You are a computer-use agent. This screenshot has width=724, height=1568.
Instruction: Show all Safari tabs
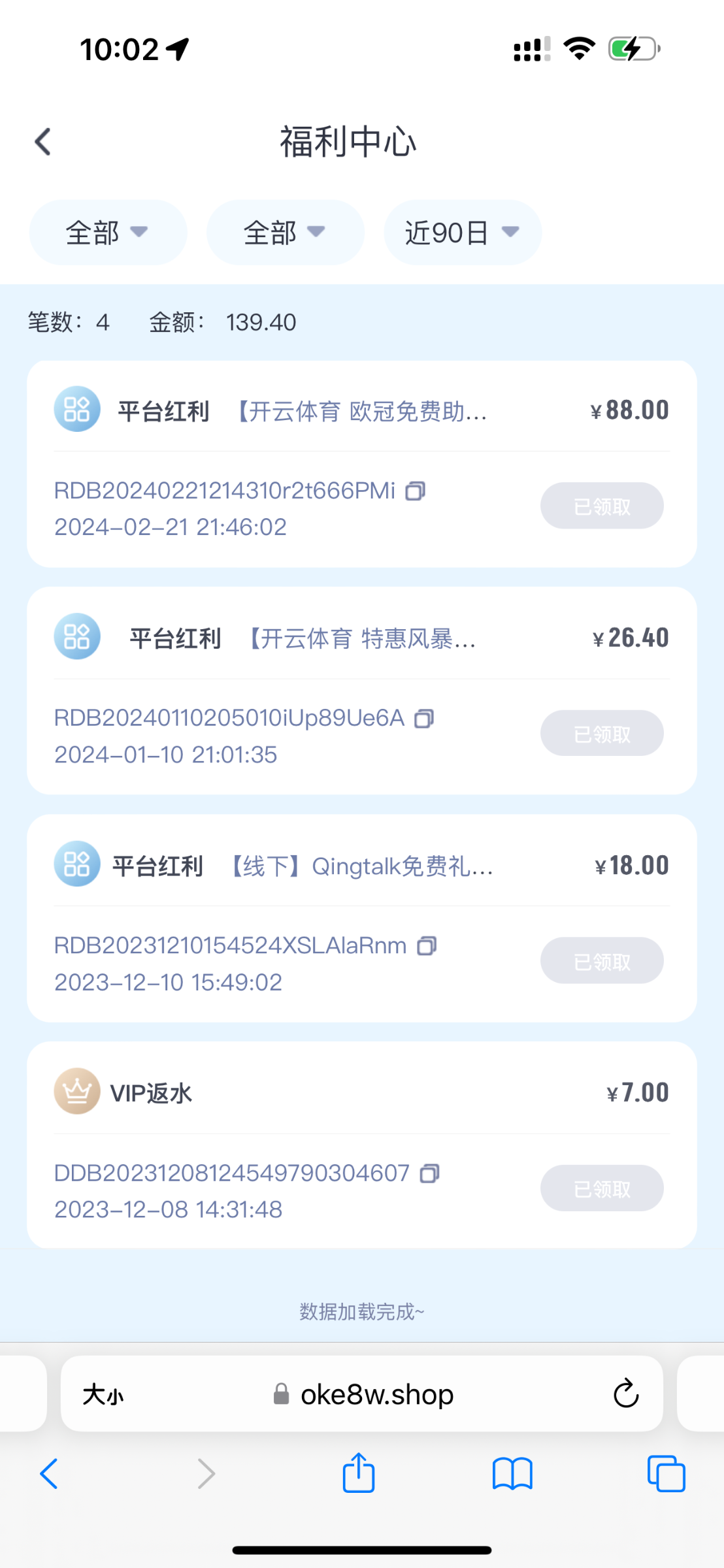tap(666, 1474)
